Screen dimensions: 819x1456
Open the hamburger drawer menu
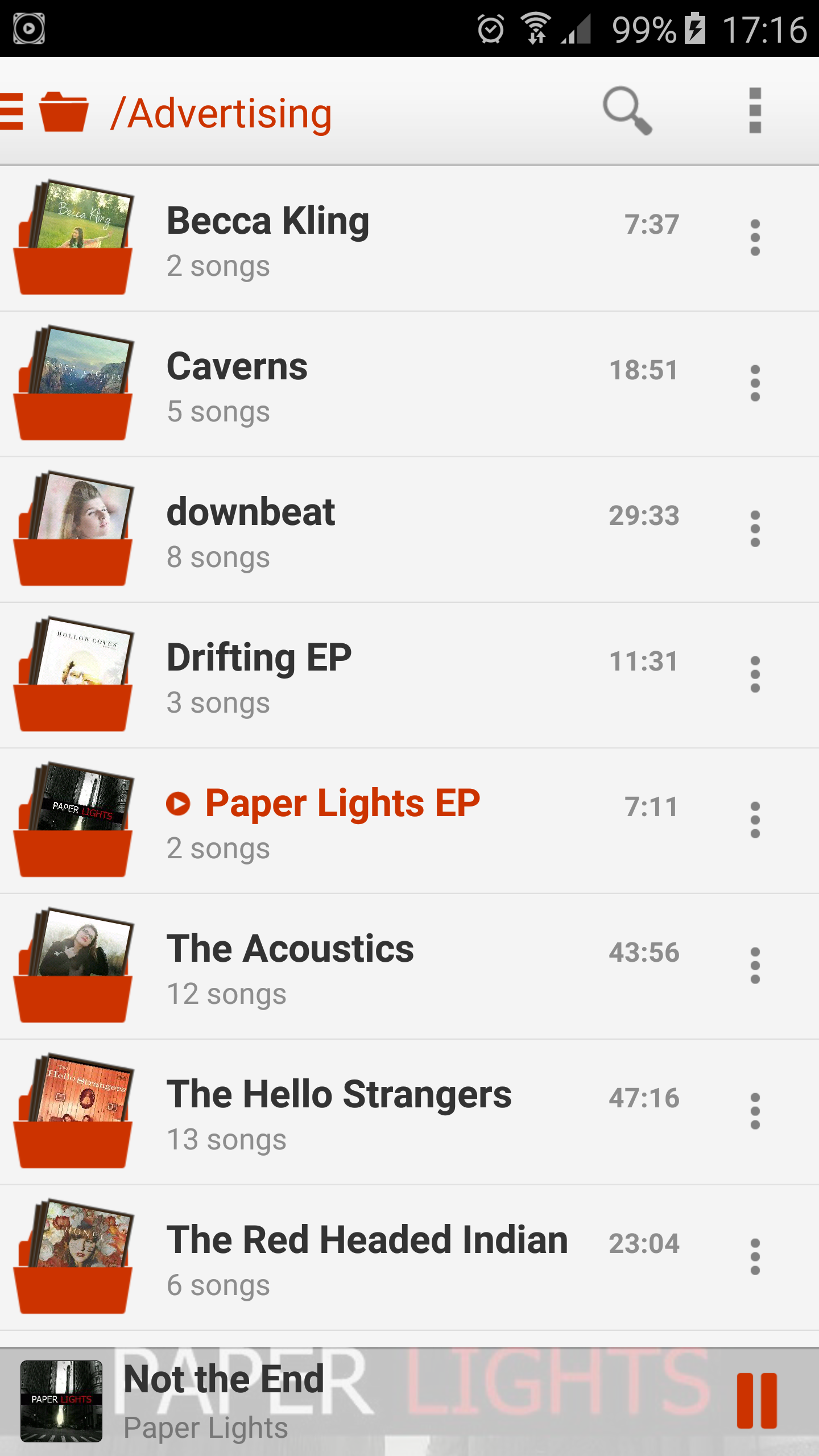pyautogui.click(x=11, y=111)
